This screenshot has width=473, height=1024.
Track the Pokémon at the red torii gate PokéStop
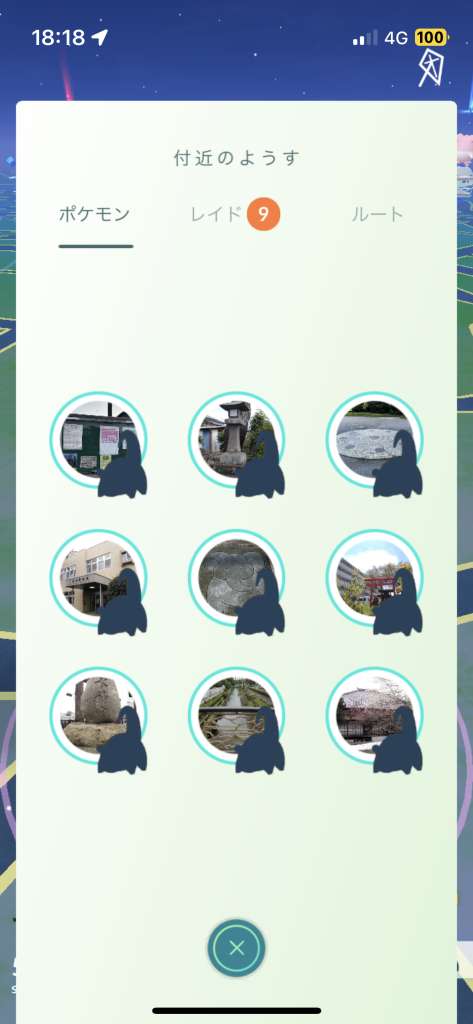coord(374,579)
